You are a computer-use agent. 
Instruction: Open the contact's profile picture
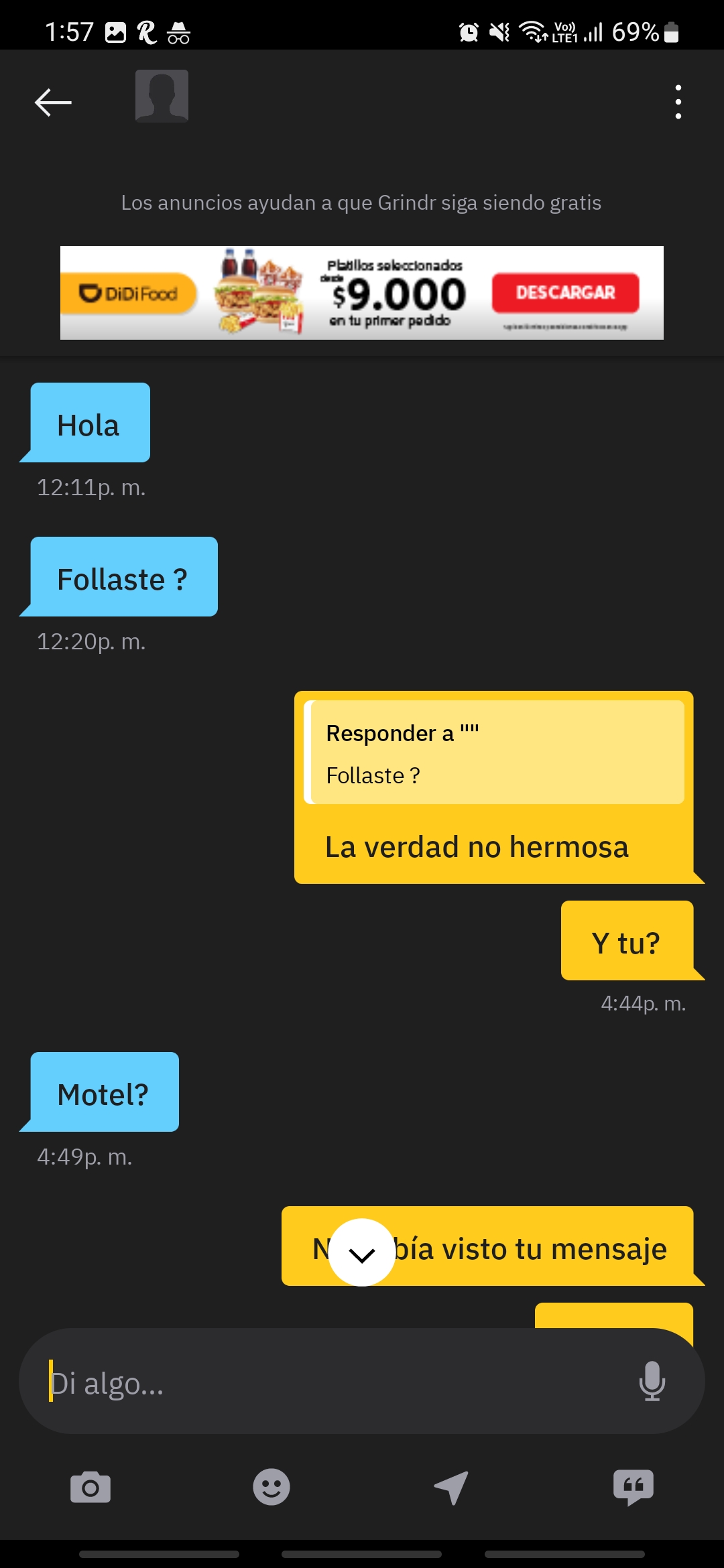162,96
